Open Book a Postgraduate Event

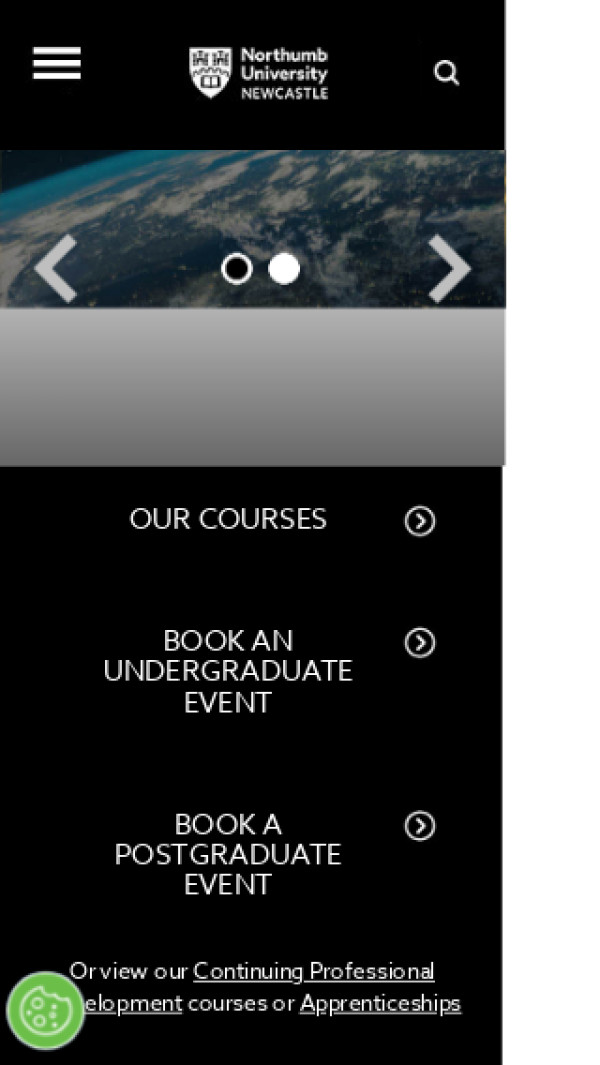click(228, 855)
